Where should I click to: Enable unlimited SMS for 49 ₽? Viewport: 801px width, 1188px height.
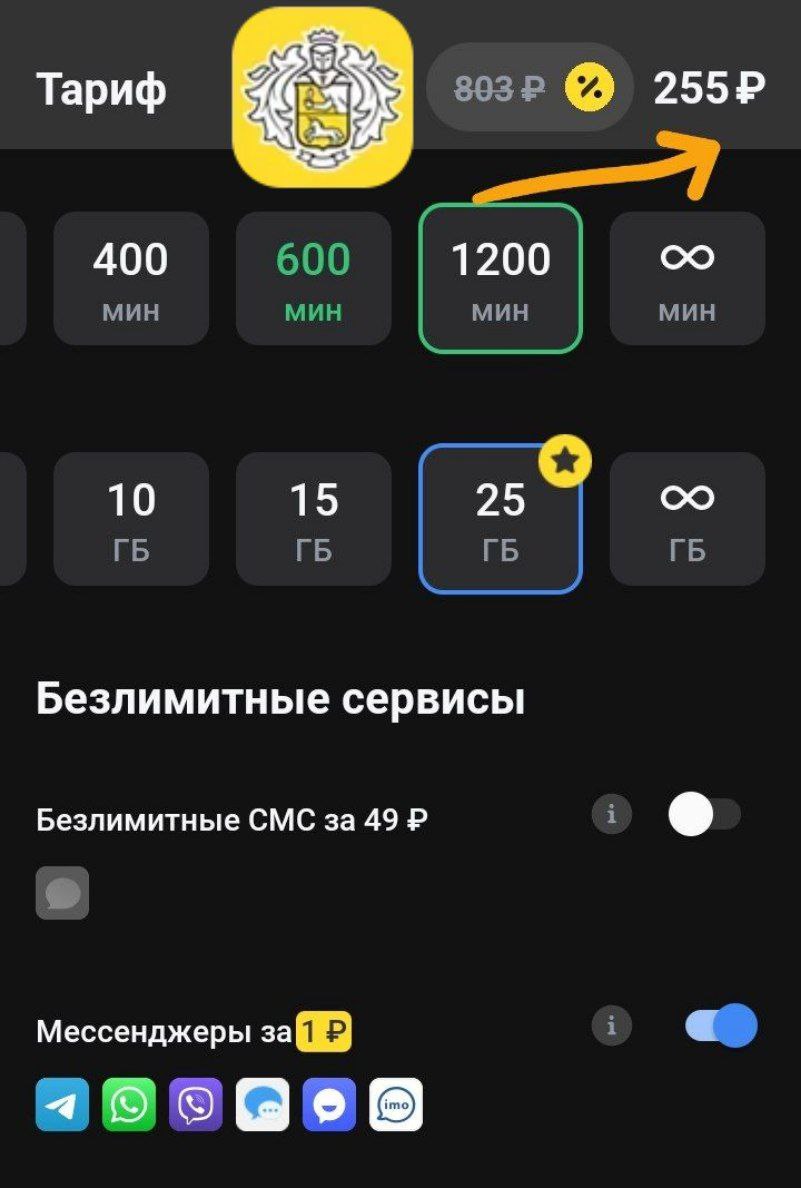pos(704,816)
